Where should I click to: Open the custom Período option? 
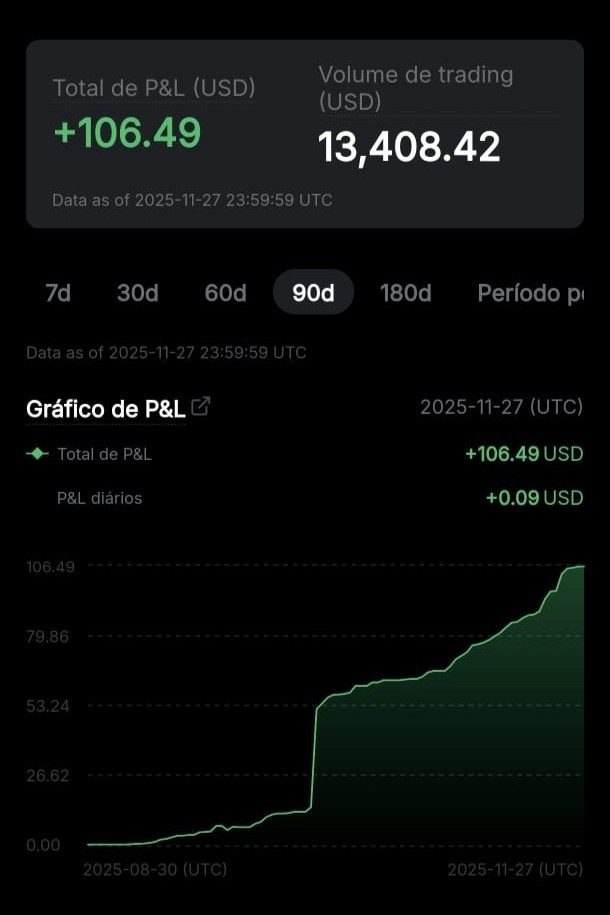(x=530, y=293)
